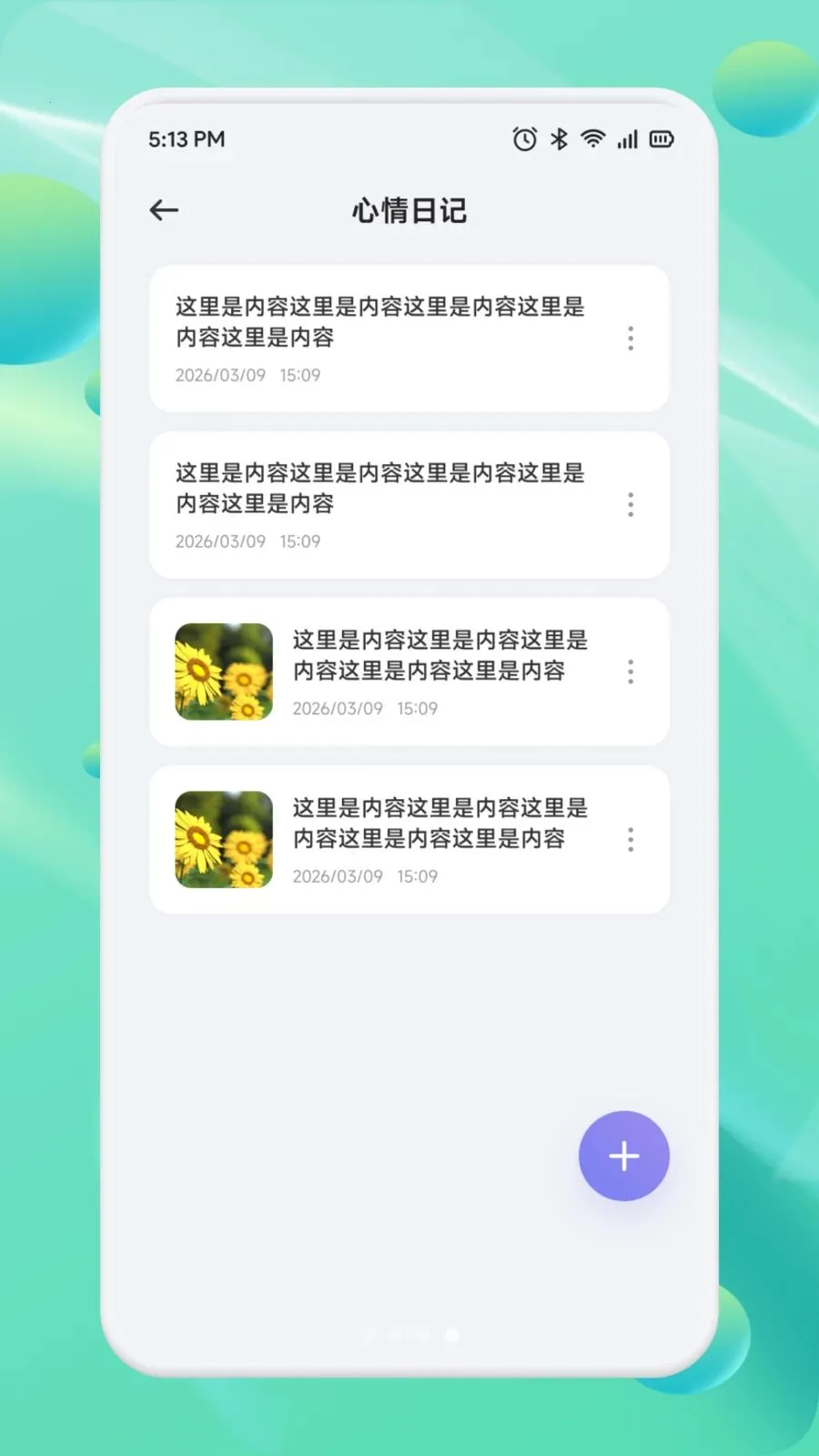Click the signal strength bars icon
819x1456 pixels.
626,139
